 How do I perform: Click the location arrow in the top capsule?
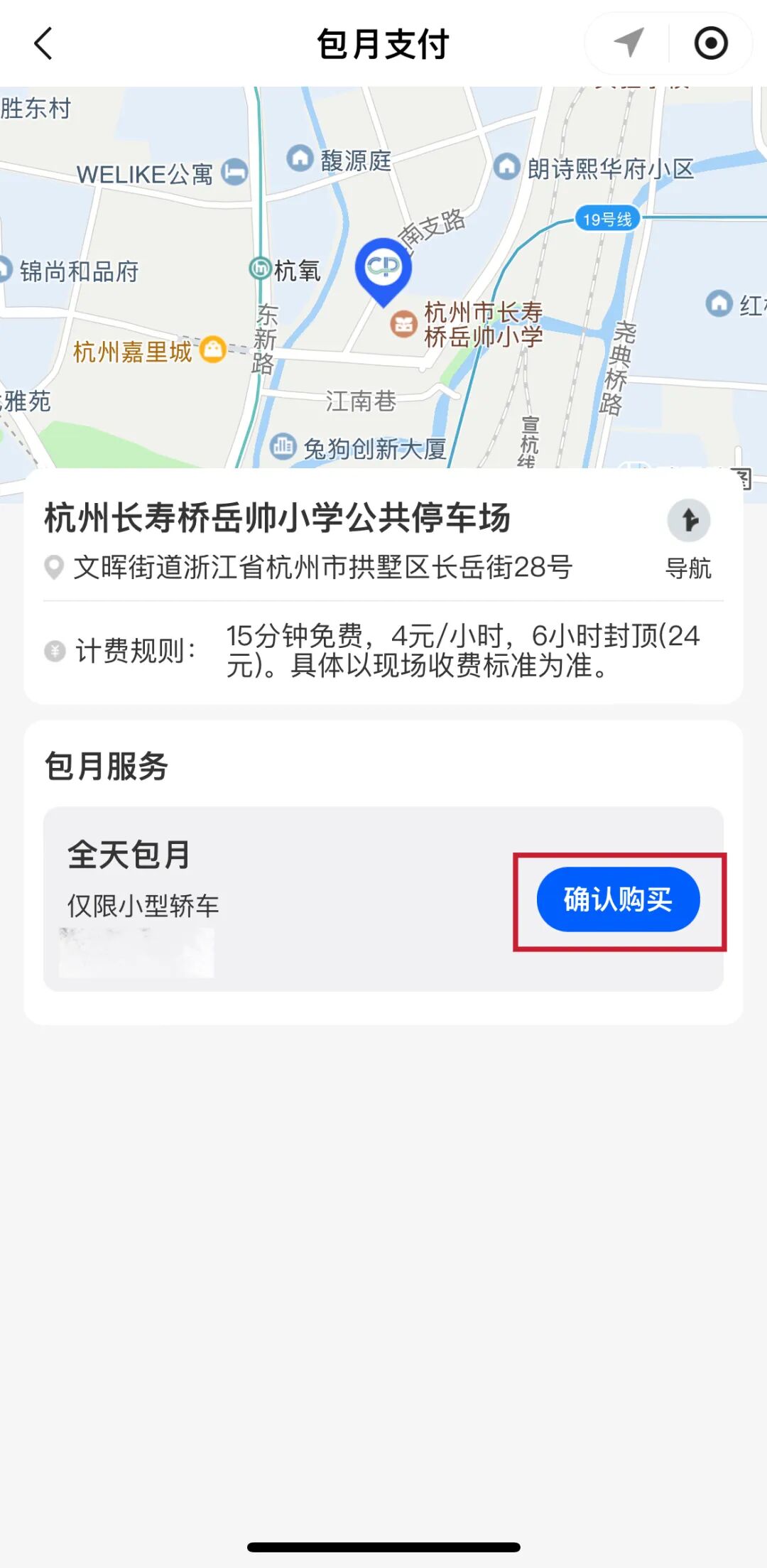(x=628, y=44)
